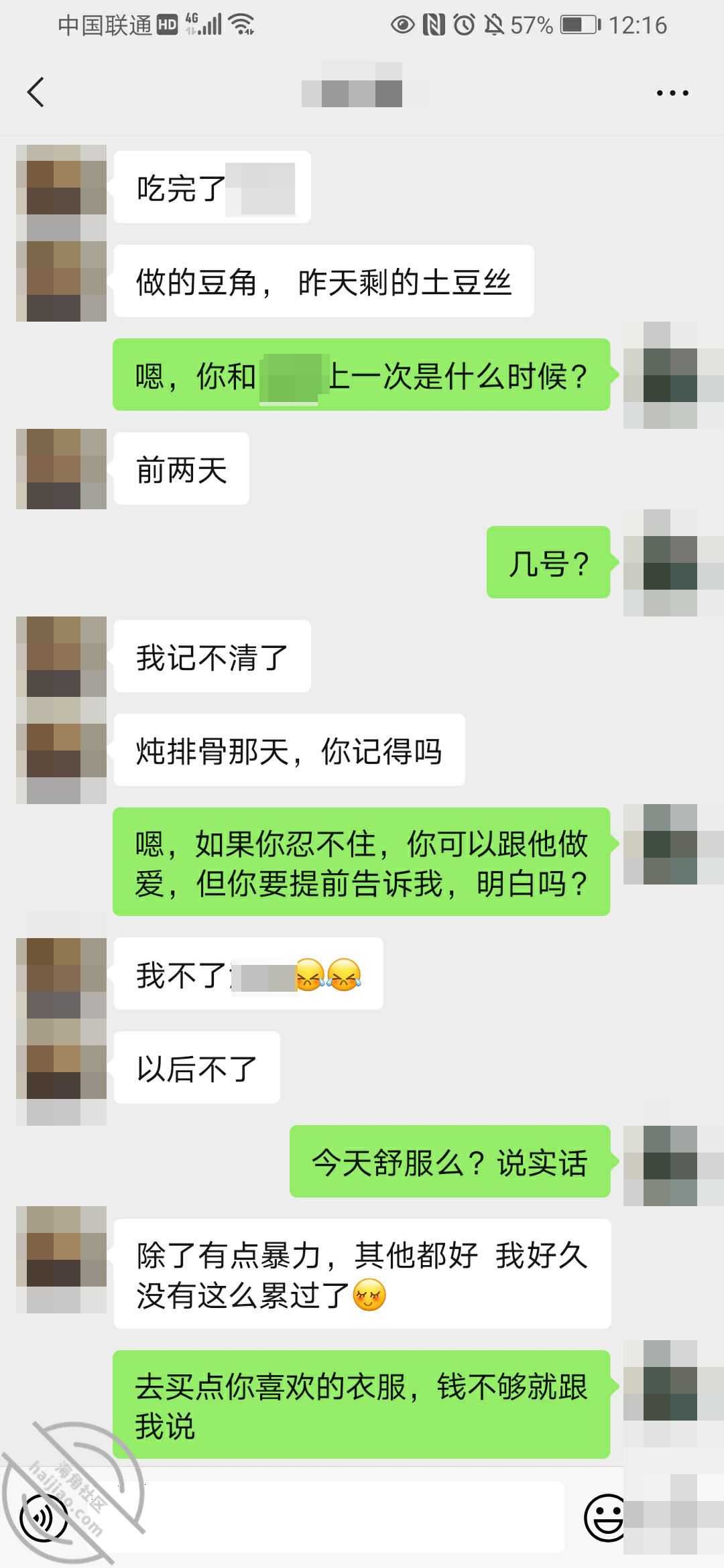
Task: Open own avatar beside "几号？" message
Action: pyautogui.click(x=660, y=563)
